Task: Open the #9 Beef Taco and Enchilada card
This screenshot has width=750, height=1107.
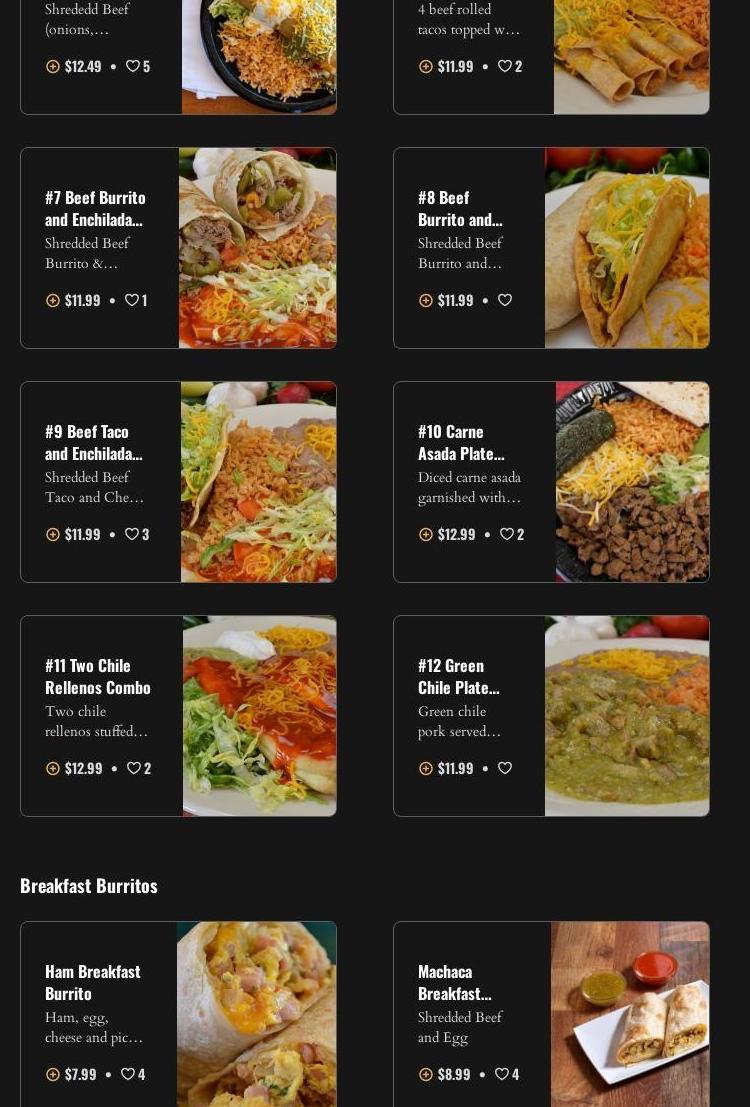Action: tap(94, 443)
